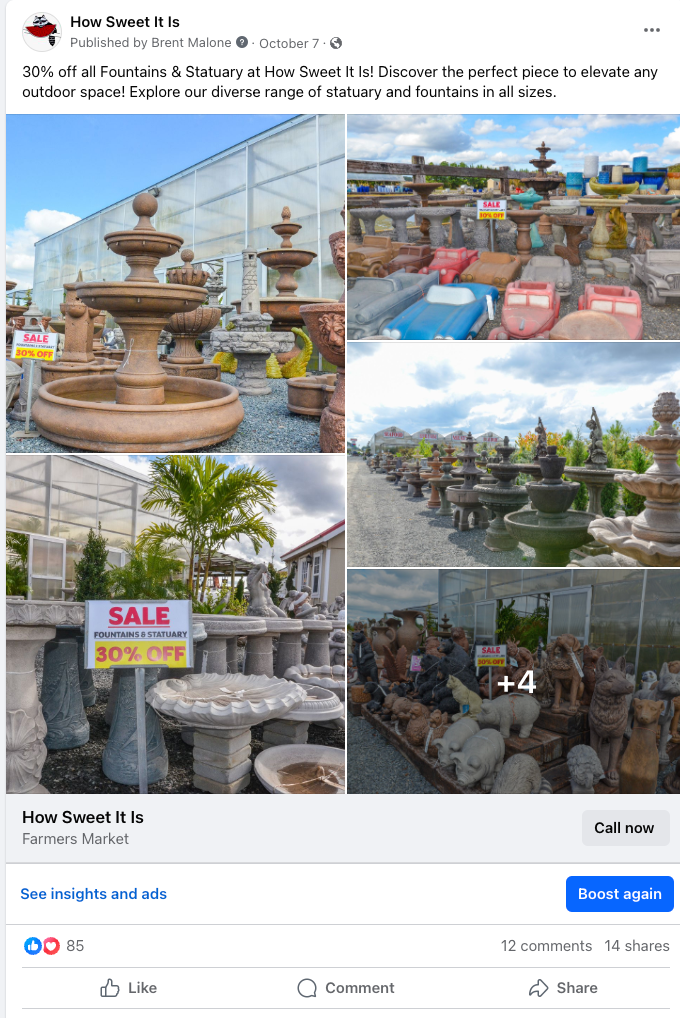
Task: Open the large tiered fountain photo
Action: [x=175, y=284]
